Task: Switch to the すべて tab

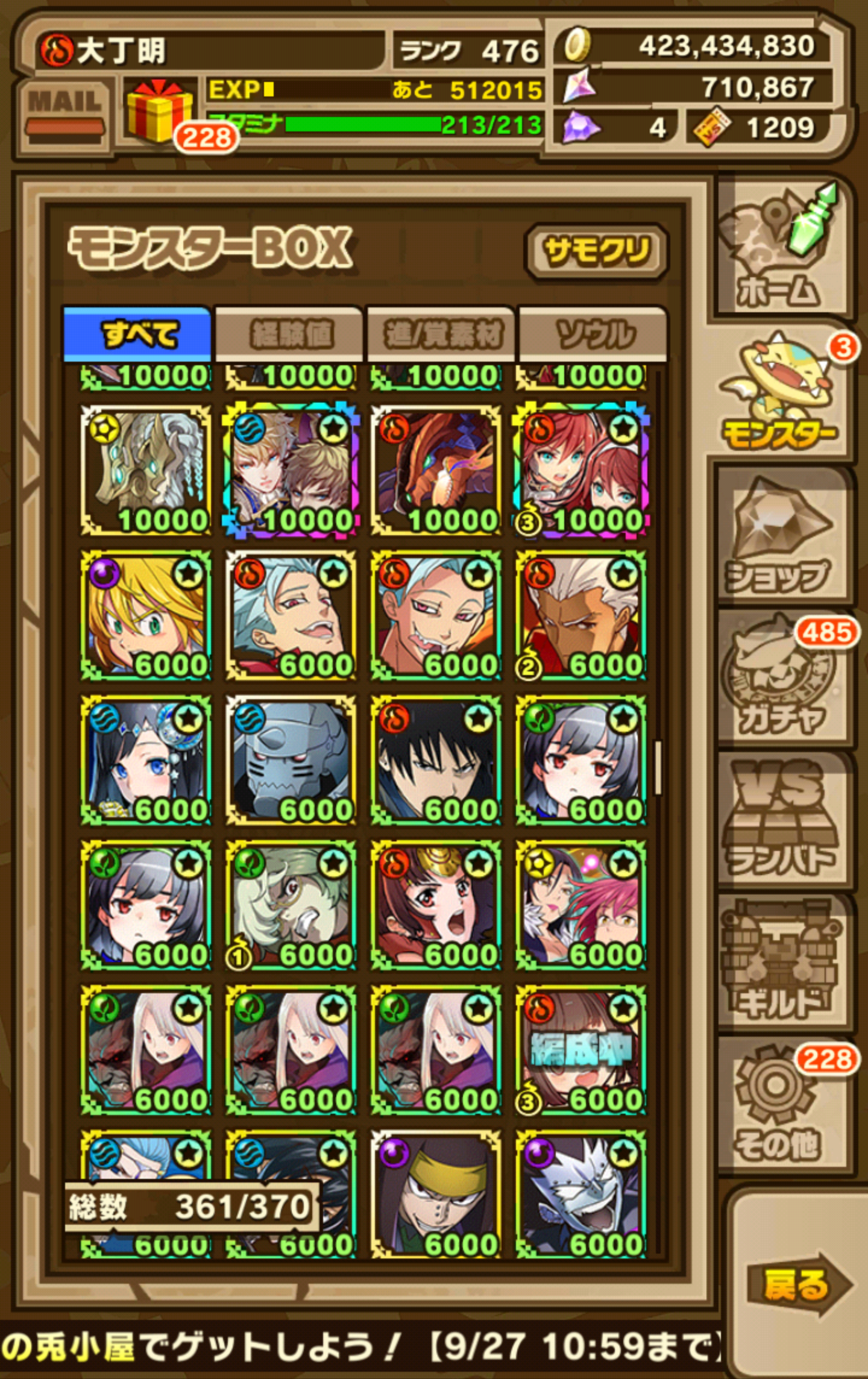Action: [x=138, y=335]
